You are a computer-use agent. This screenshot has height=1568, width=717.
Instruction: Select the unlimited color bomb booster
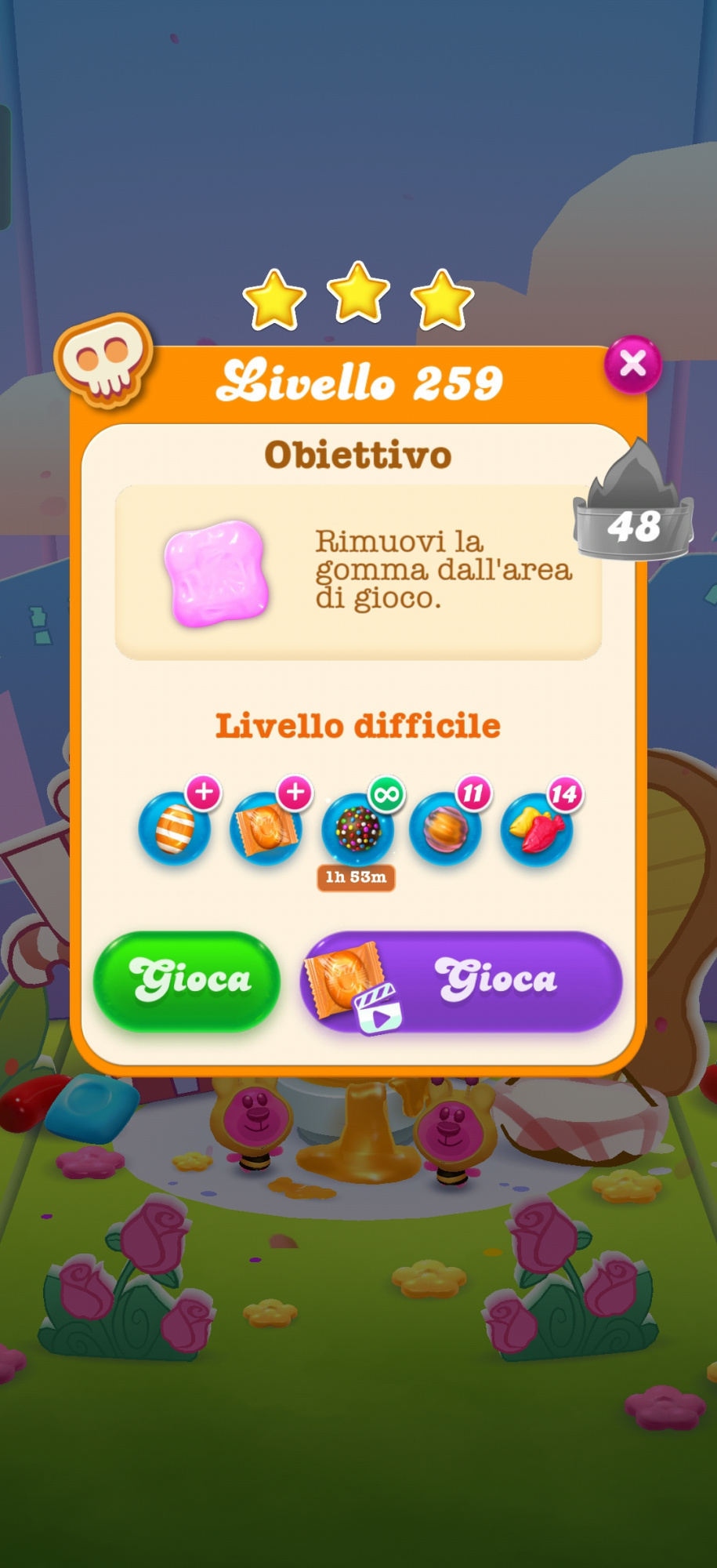[357, 828]
